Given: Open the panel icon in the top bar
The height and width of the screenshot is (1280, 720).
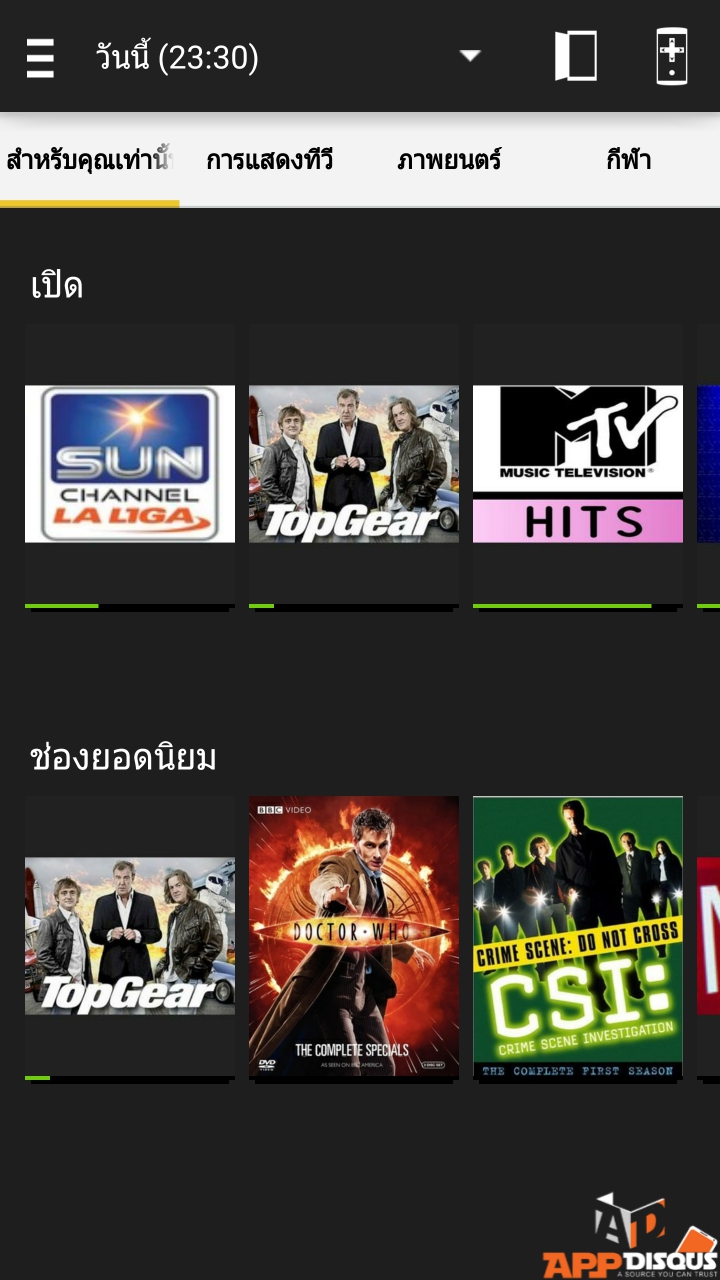Looking at the screenshot, I should tap(576, 56).
